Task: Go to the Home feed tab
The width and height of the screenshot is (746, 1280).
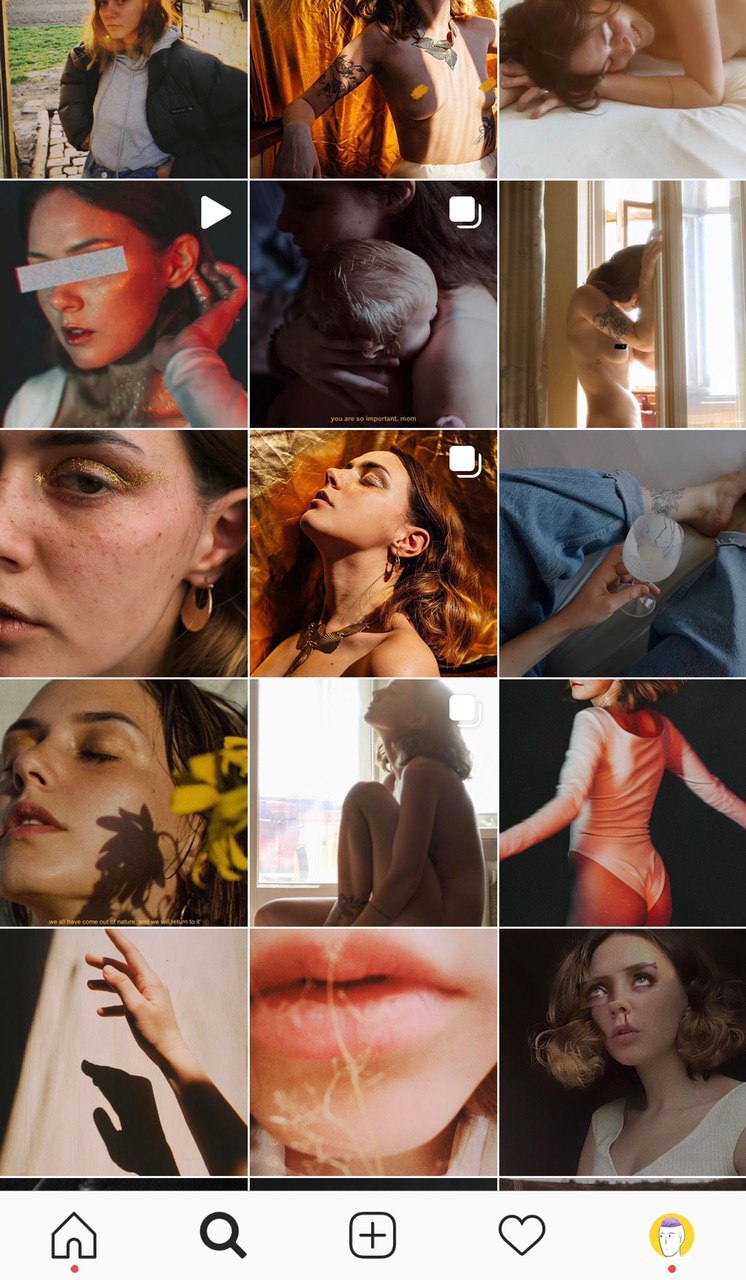Action: pos(74,1235)
